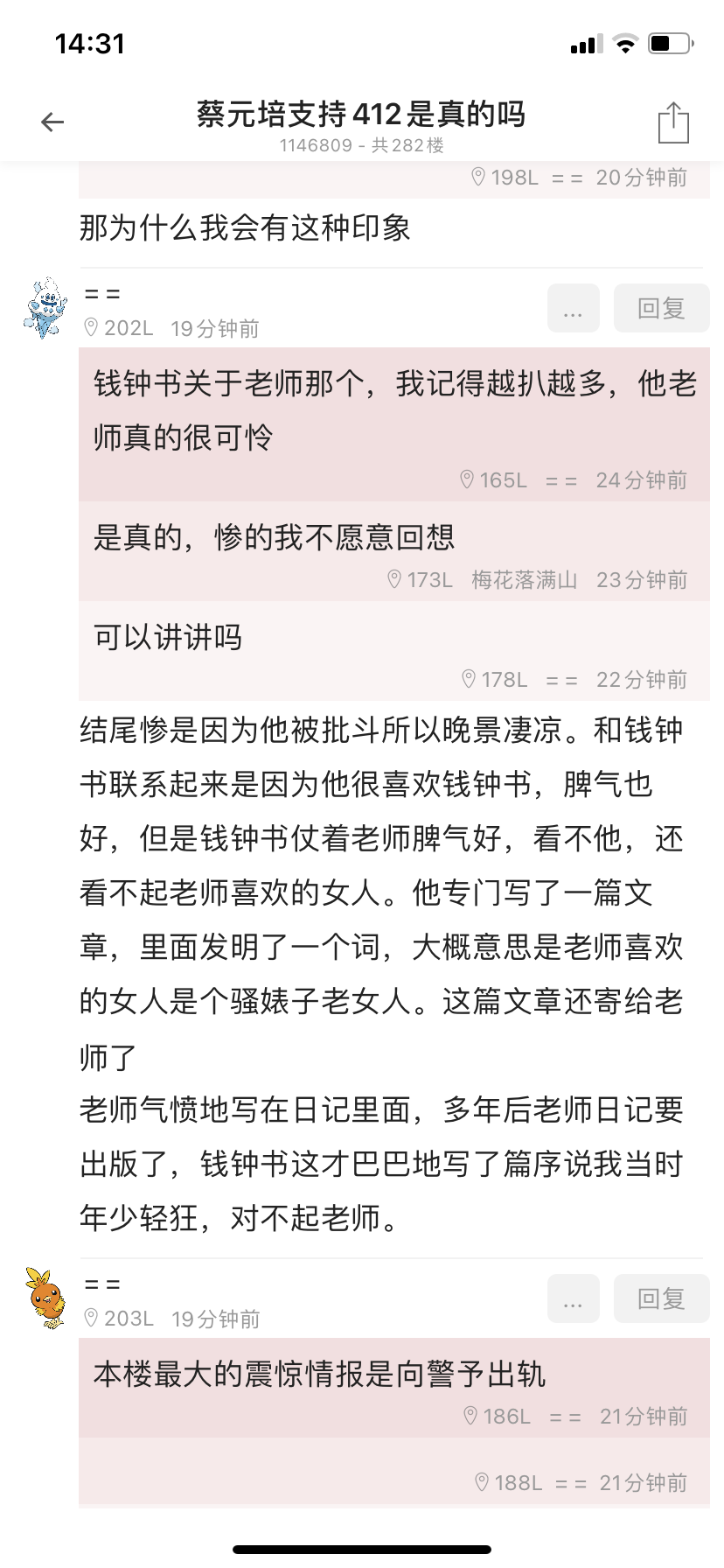Viewport: 724px width, 1568px height.
Task: Jump to quoted floor 165L about 钱钟书
Action: pos(394,425)
